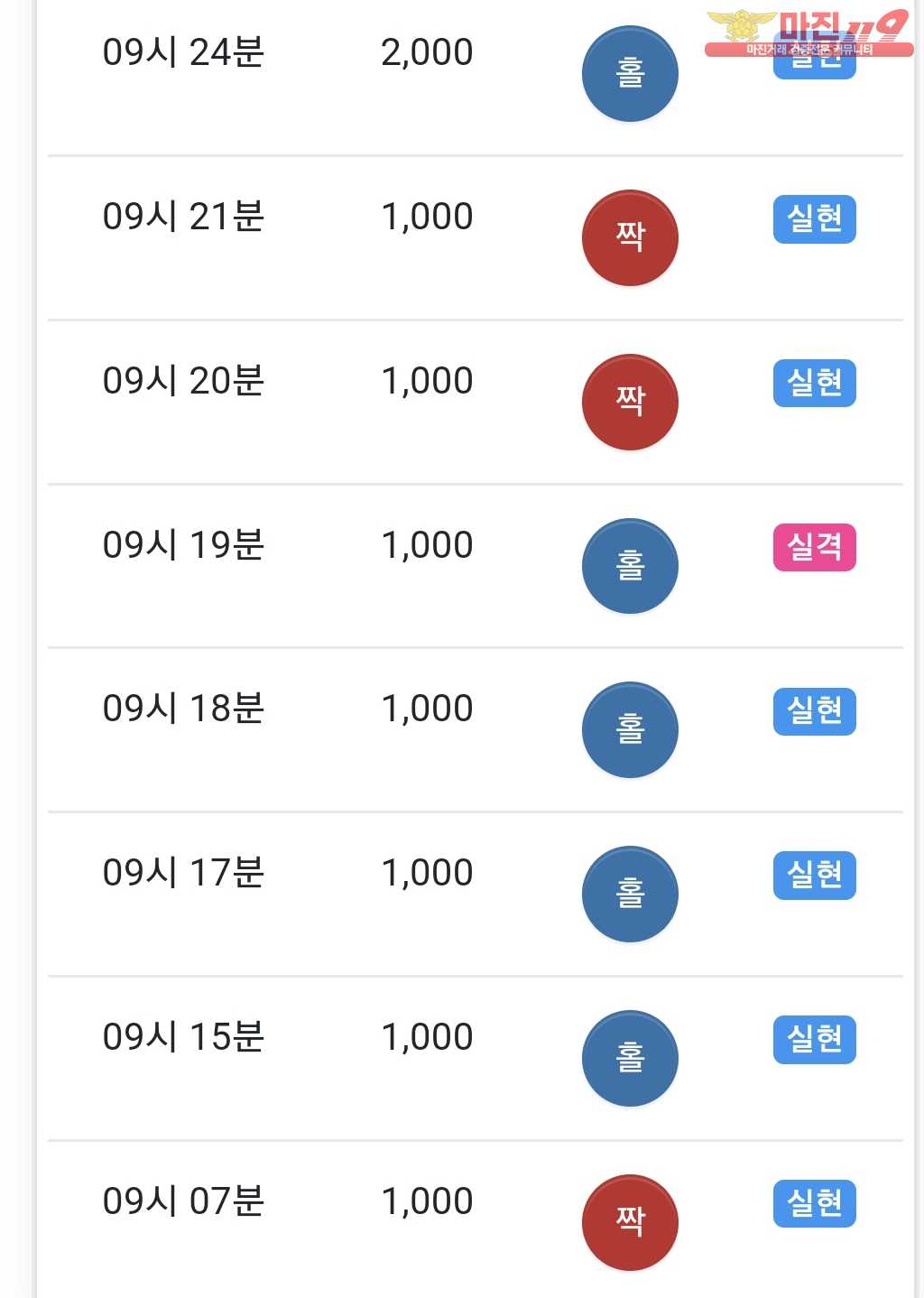This screenshot has width=924, height=1298.
Task: Open the 09시 07분 bet entry
Action: [x=183, y=1201]
